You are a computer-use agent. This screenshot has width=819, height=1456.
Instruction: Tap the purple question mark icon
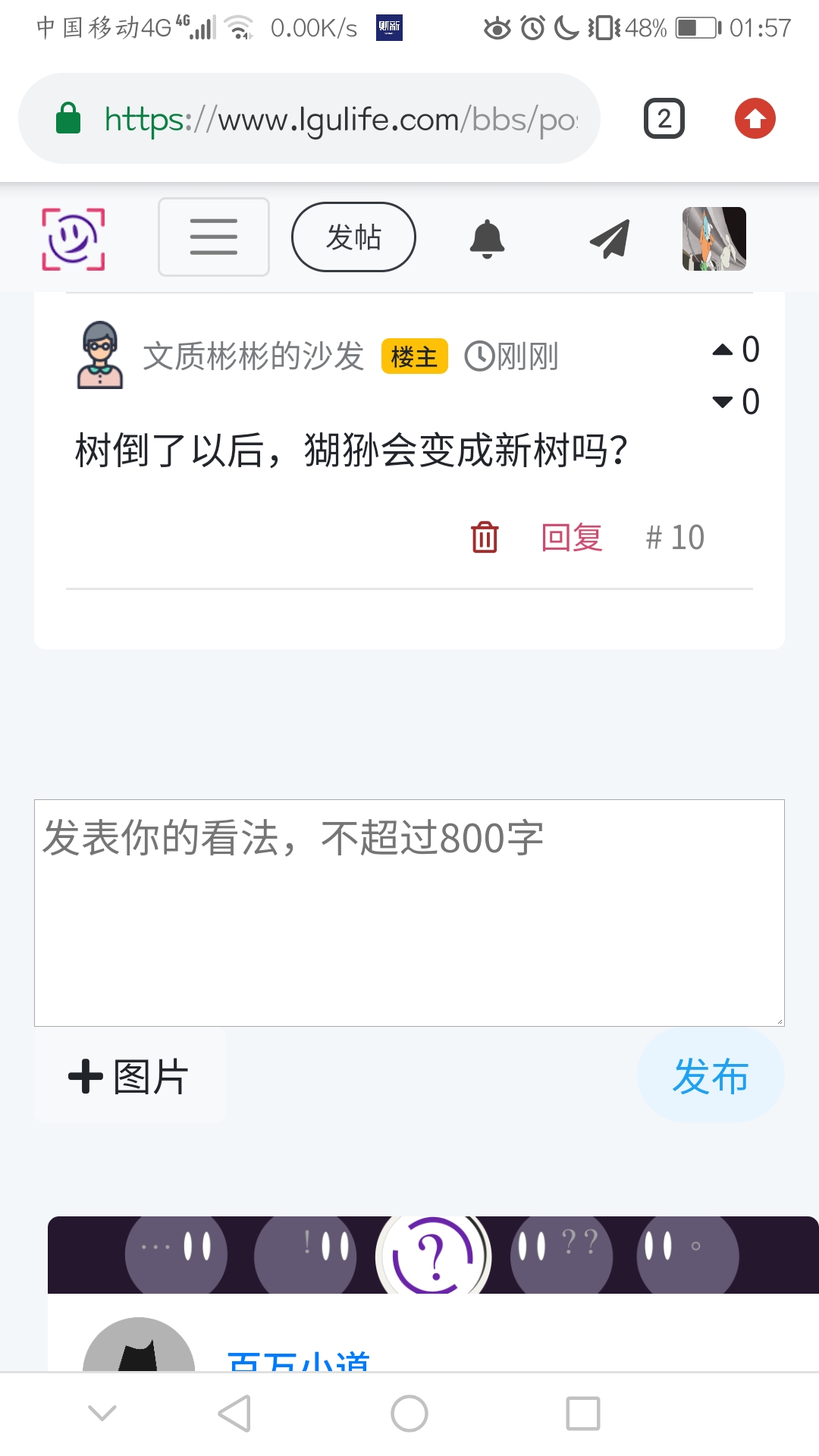point(433,1255)
